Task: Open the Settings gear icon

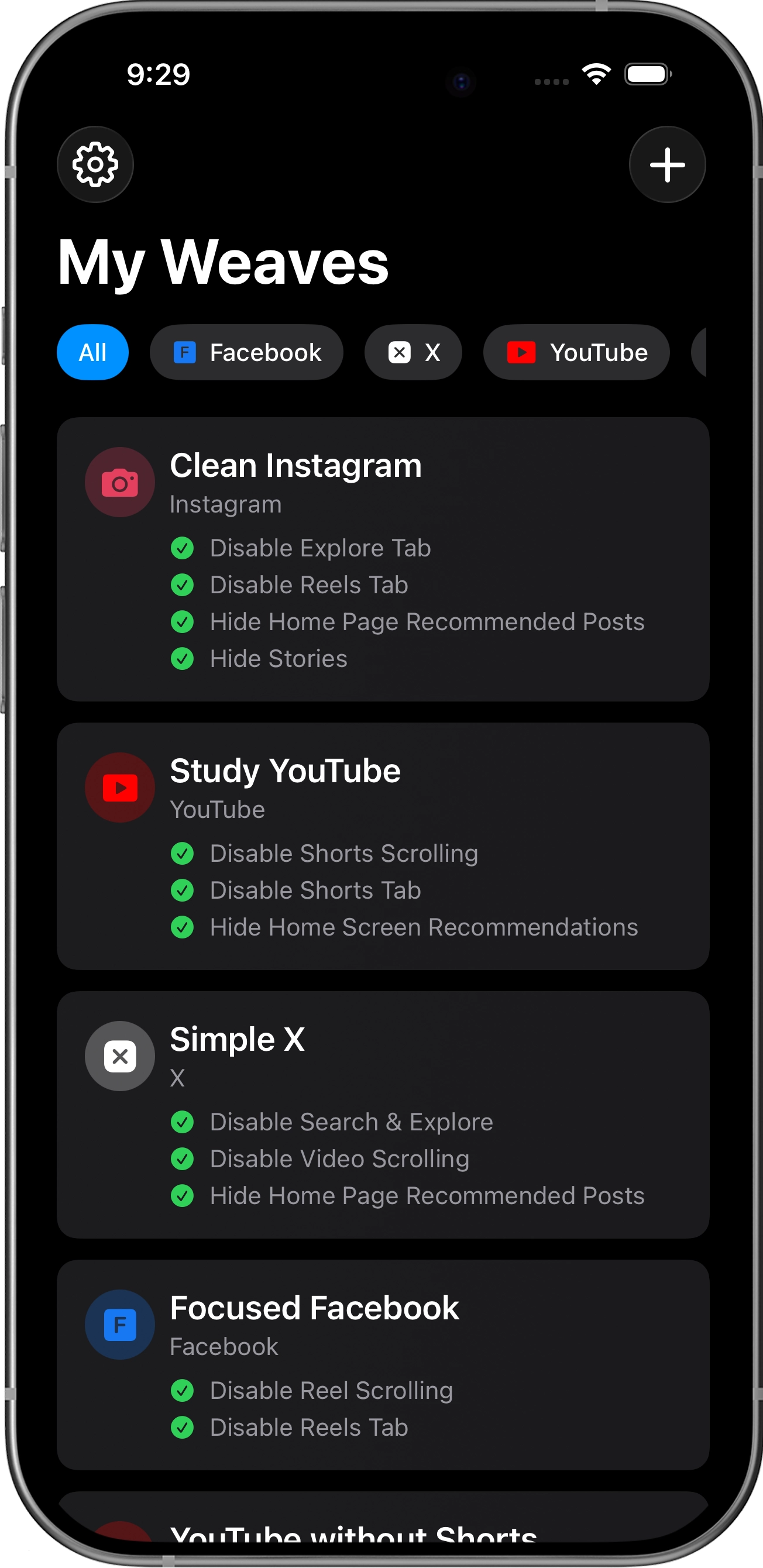Action: (95, 165)
